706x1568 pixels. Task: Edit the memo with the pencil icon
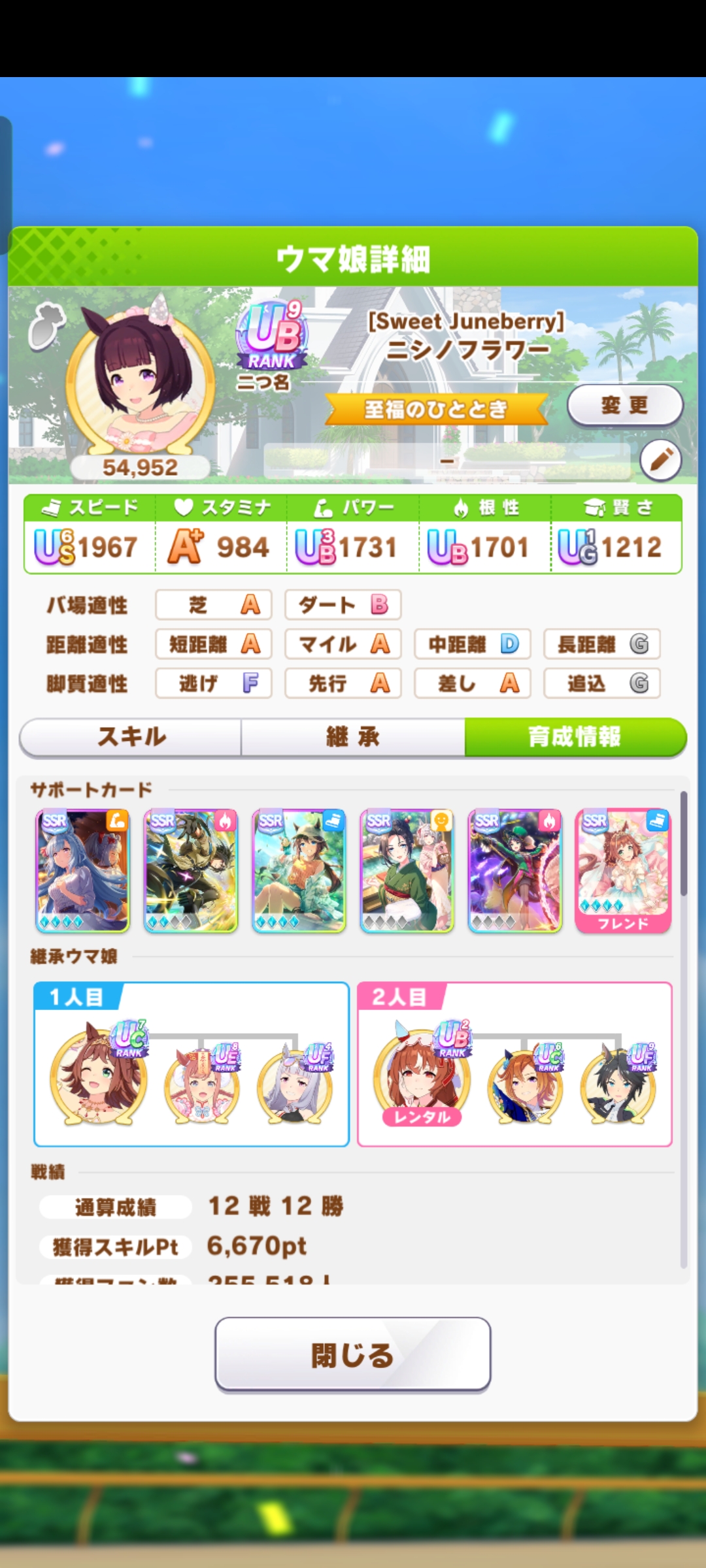point(660,460)
